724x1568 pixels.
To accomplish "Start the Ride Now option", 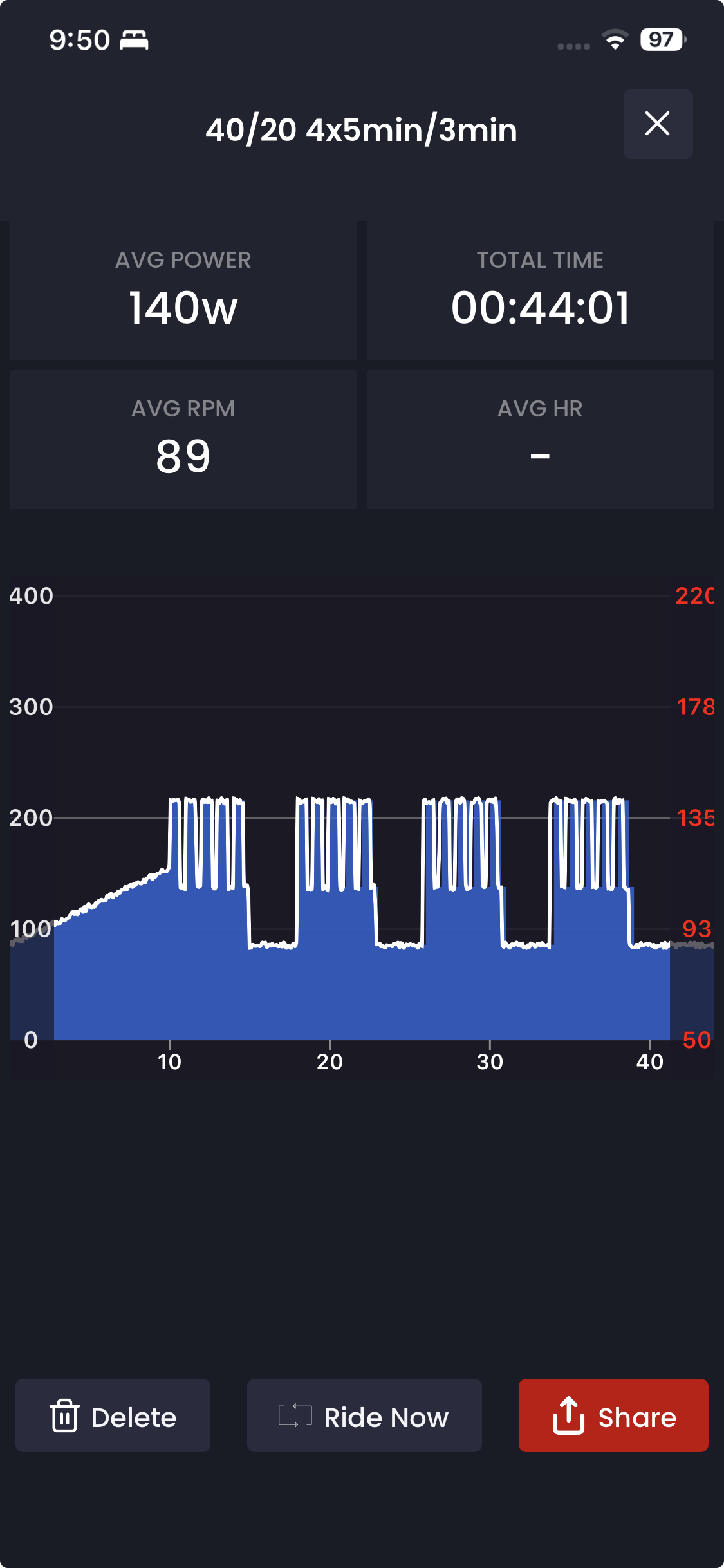I will point(364,1415).
